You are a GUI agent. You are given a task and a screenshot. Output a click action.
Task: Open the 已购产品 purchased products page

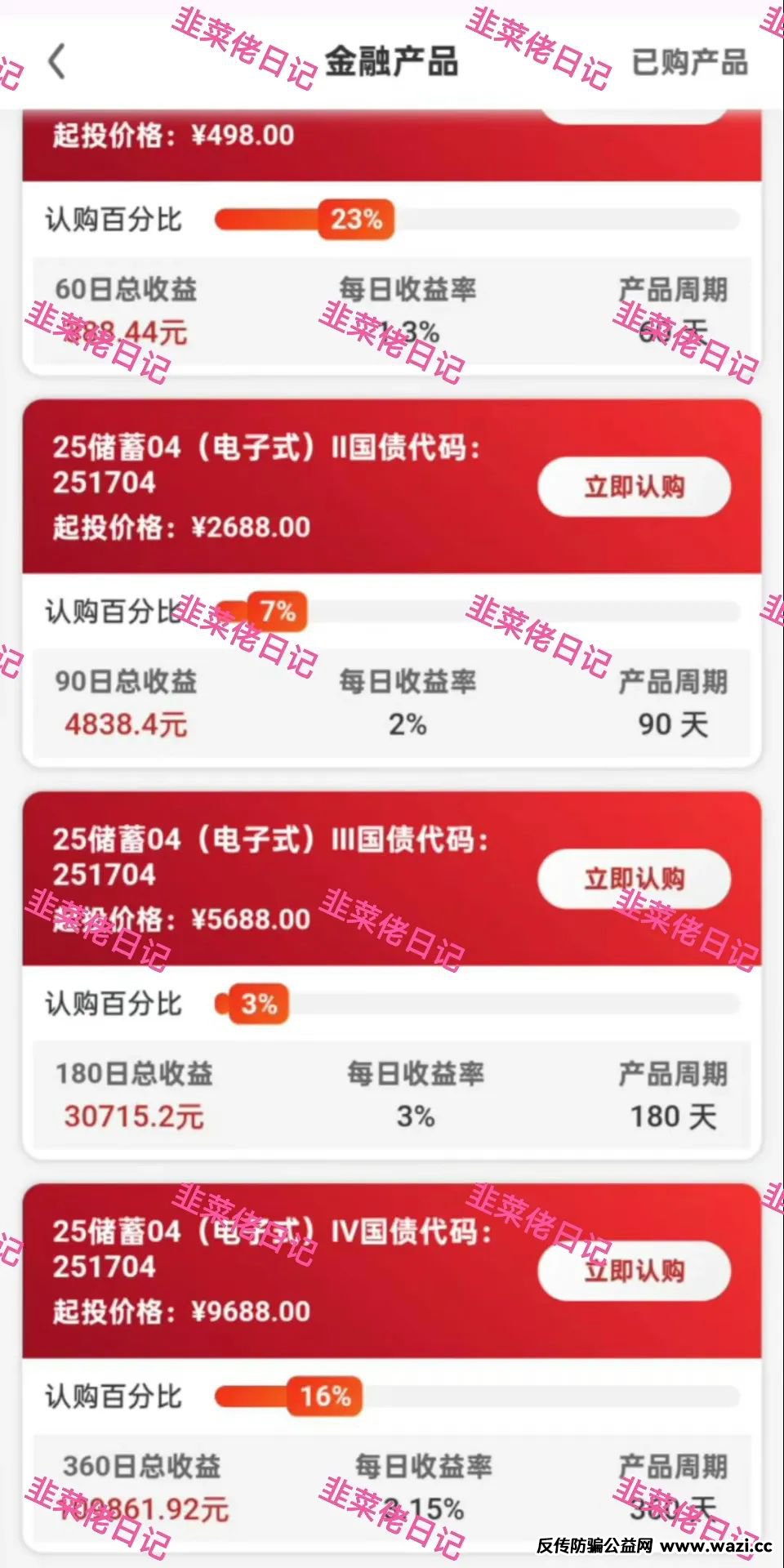(x=689, y=62)
